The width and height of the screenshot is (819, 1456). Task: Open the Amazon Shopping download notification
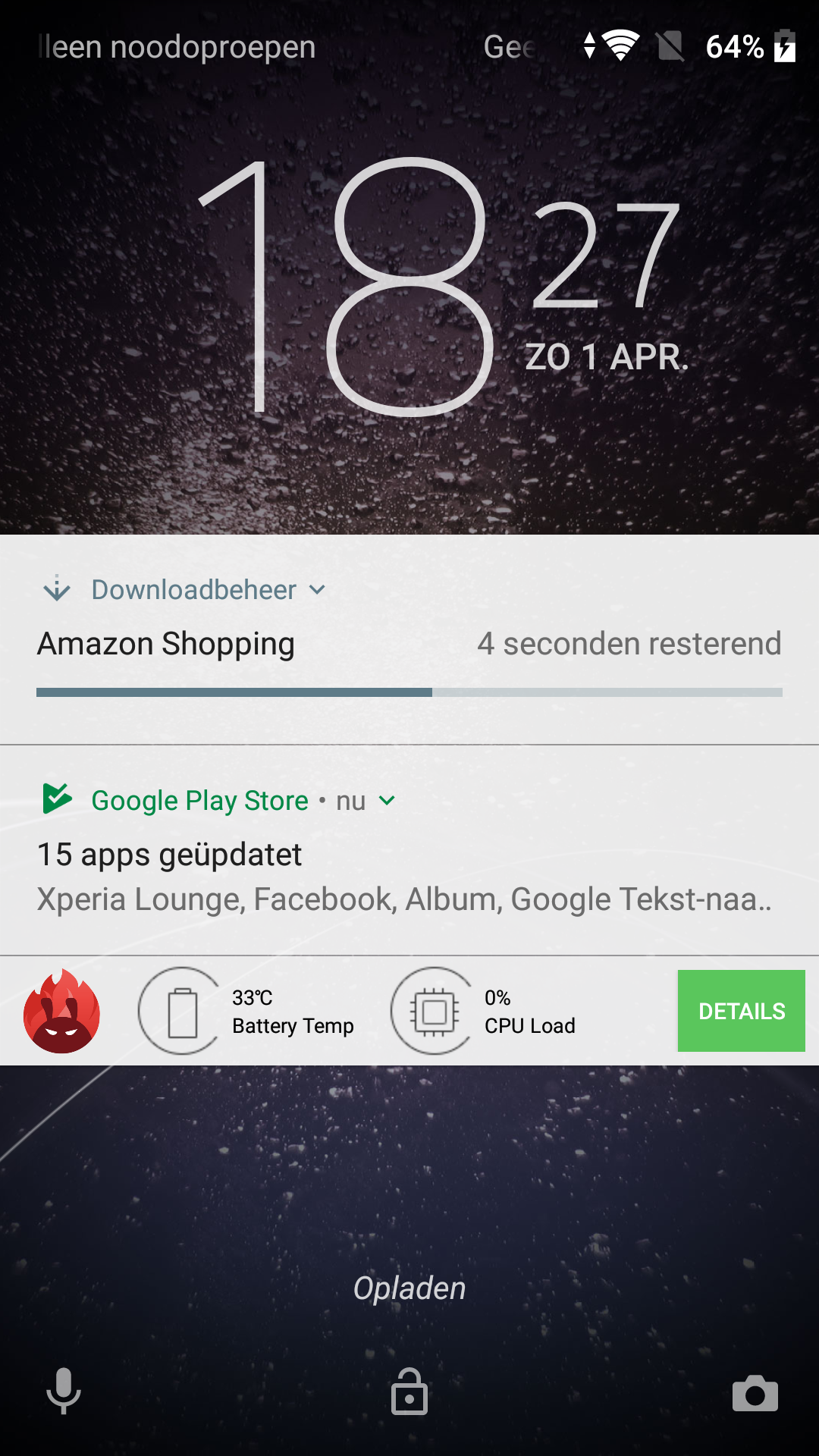click(x=409, y=640)
